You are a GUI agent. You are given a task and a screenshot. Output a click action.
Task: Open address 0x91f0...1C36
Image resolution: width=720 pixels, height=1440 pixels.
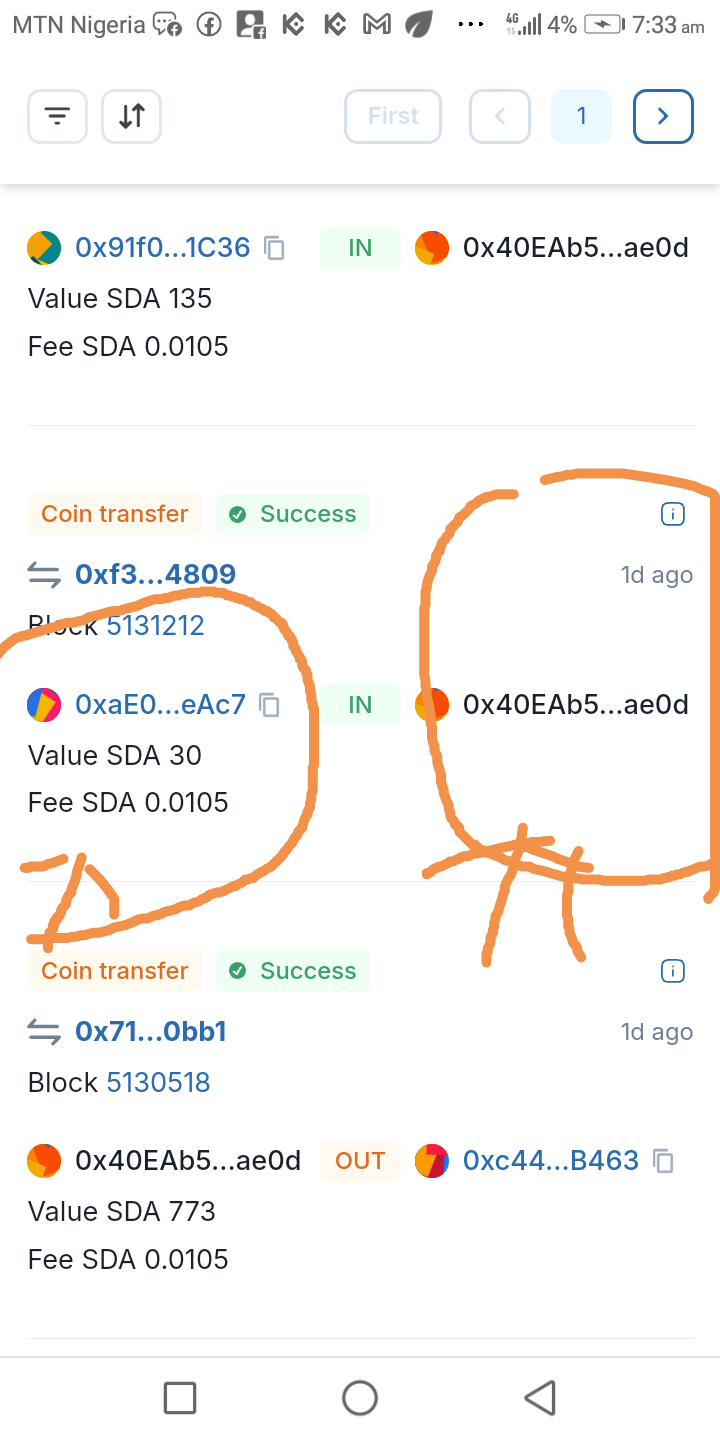tap(162, 248)
